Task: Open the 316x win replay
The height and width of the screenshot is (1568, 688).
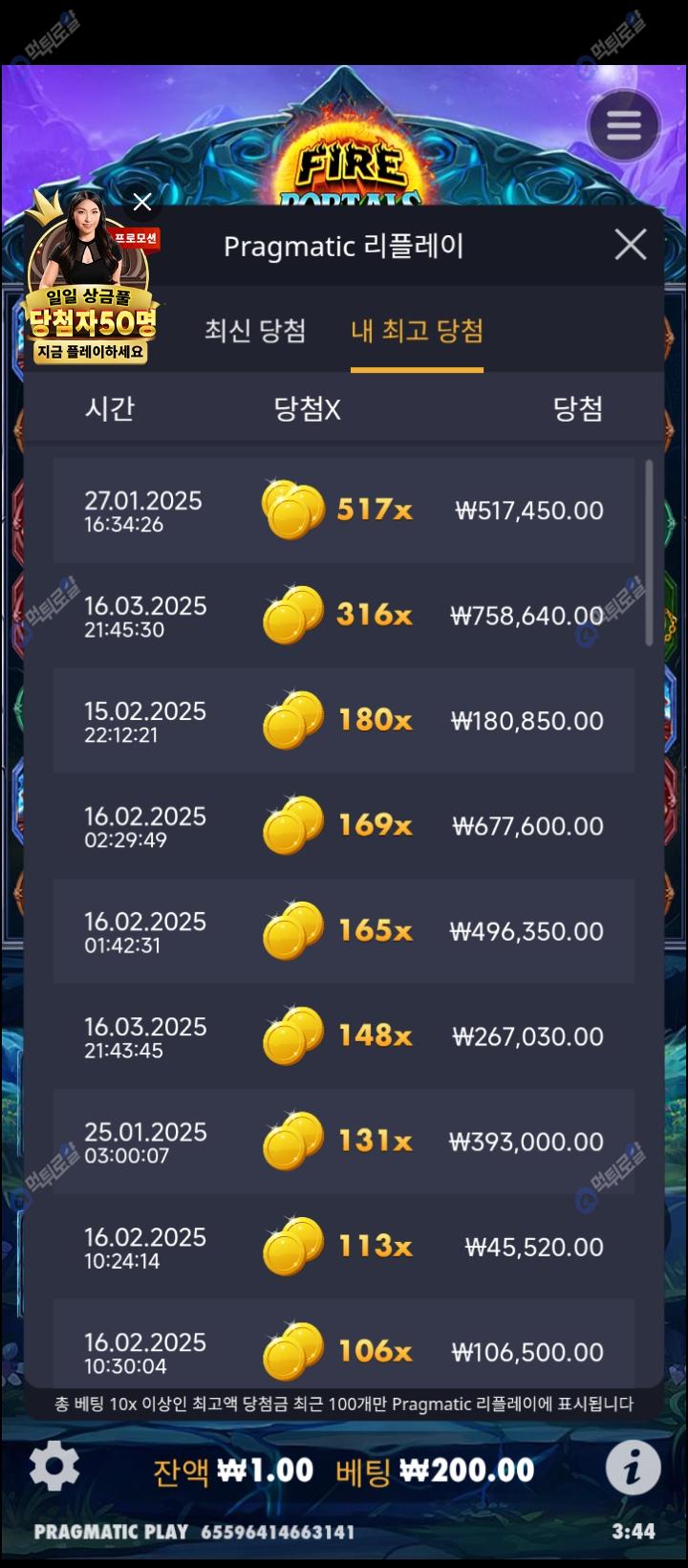Action: point(344,615)
